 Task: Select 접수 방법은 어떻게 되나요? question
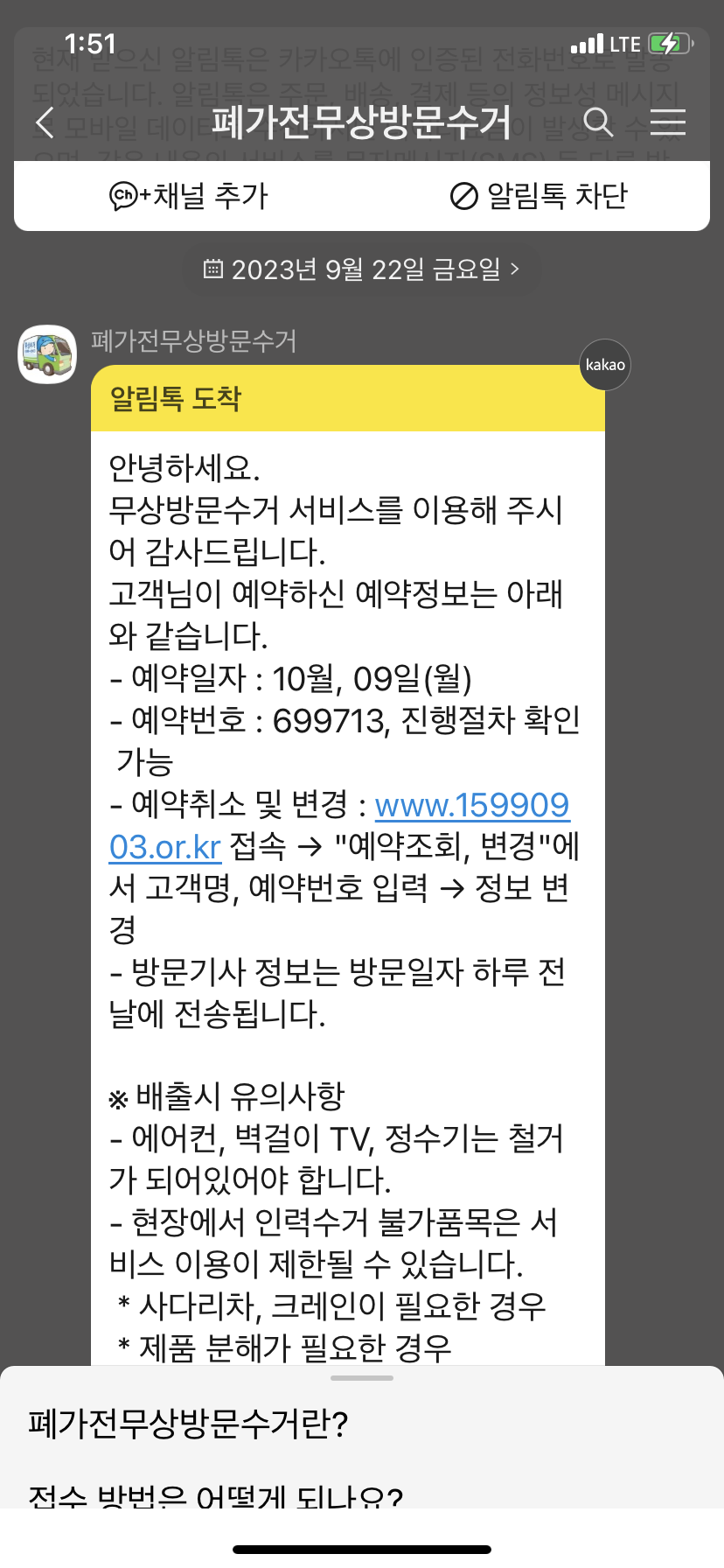point(215,1494)
